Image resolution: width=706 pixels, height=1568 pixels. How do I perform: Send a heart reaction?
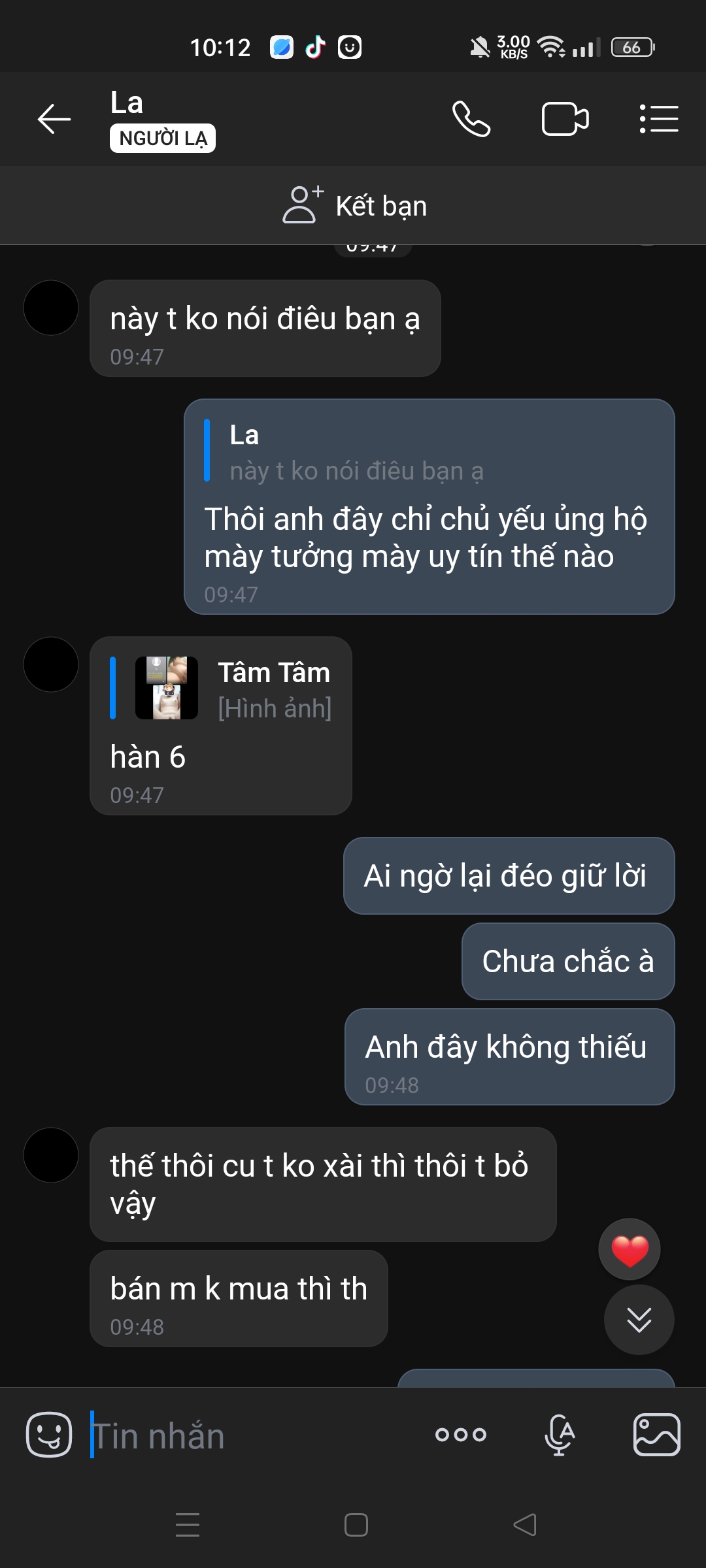tap(630, 1249)
